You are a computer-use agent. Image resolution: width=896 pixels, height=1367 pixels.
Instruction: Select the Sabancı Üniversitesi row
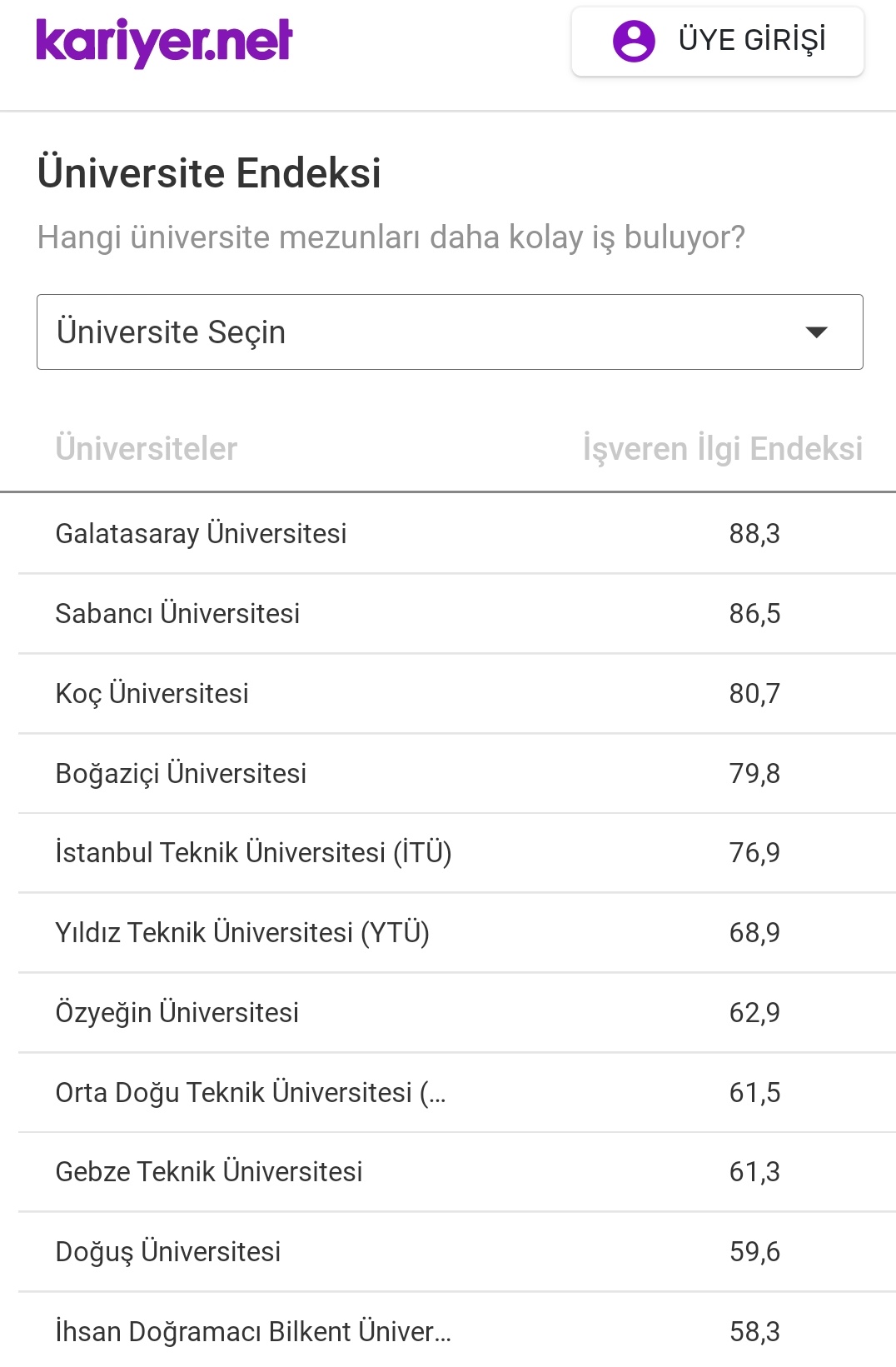(457, 613)
